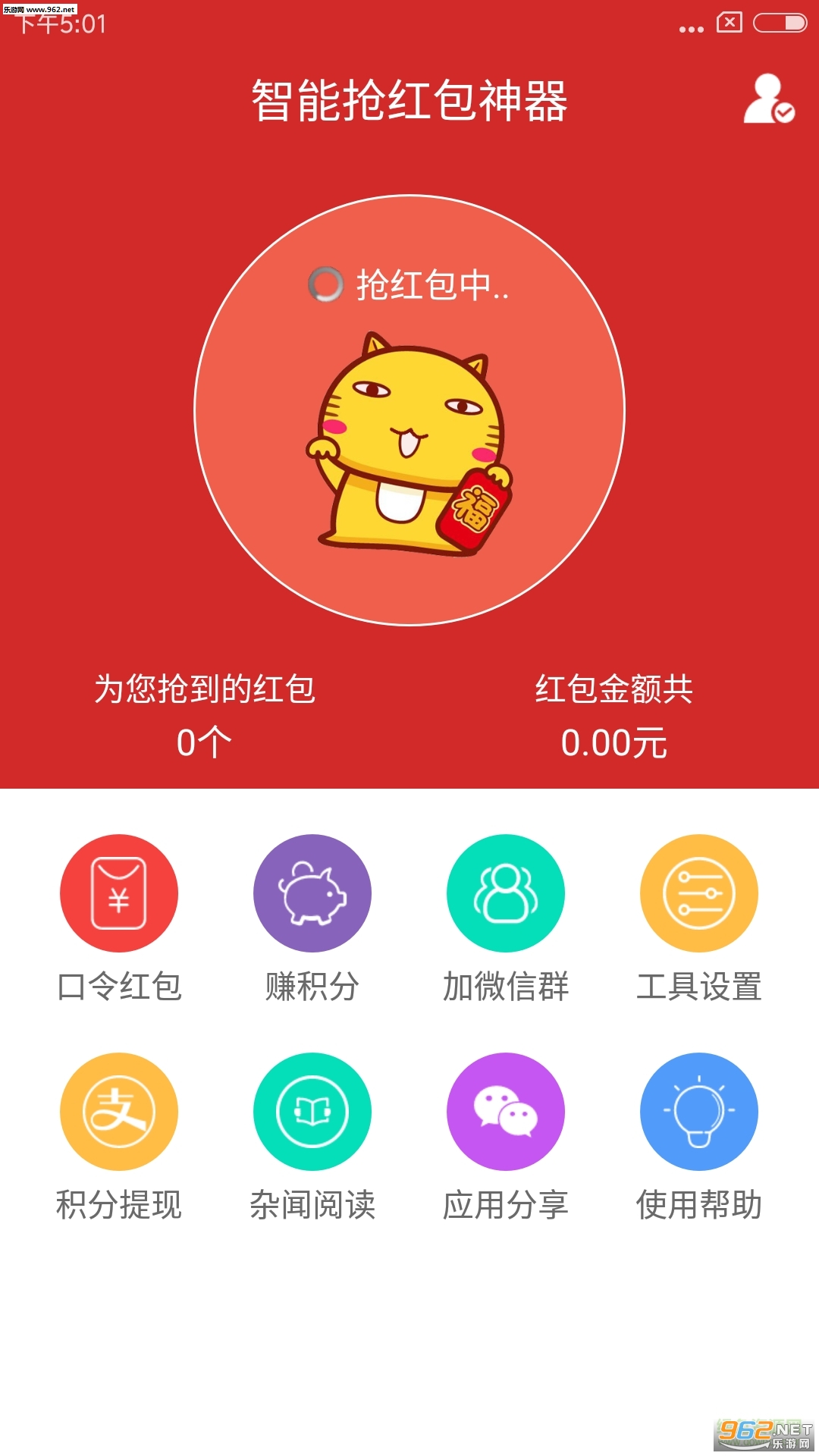Open 赚积分 piggy bank
The image size is (819, 1456).
pyautogui.click(x=312, y=893)
